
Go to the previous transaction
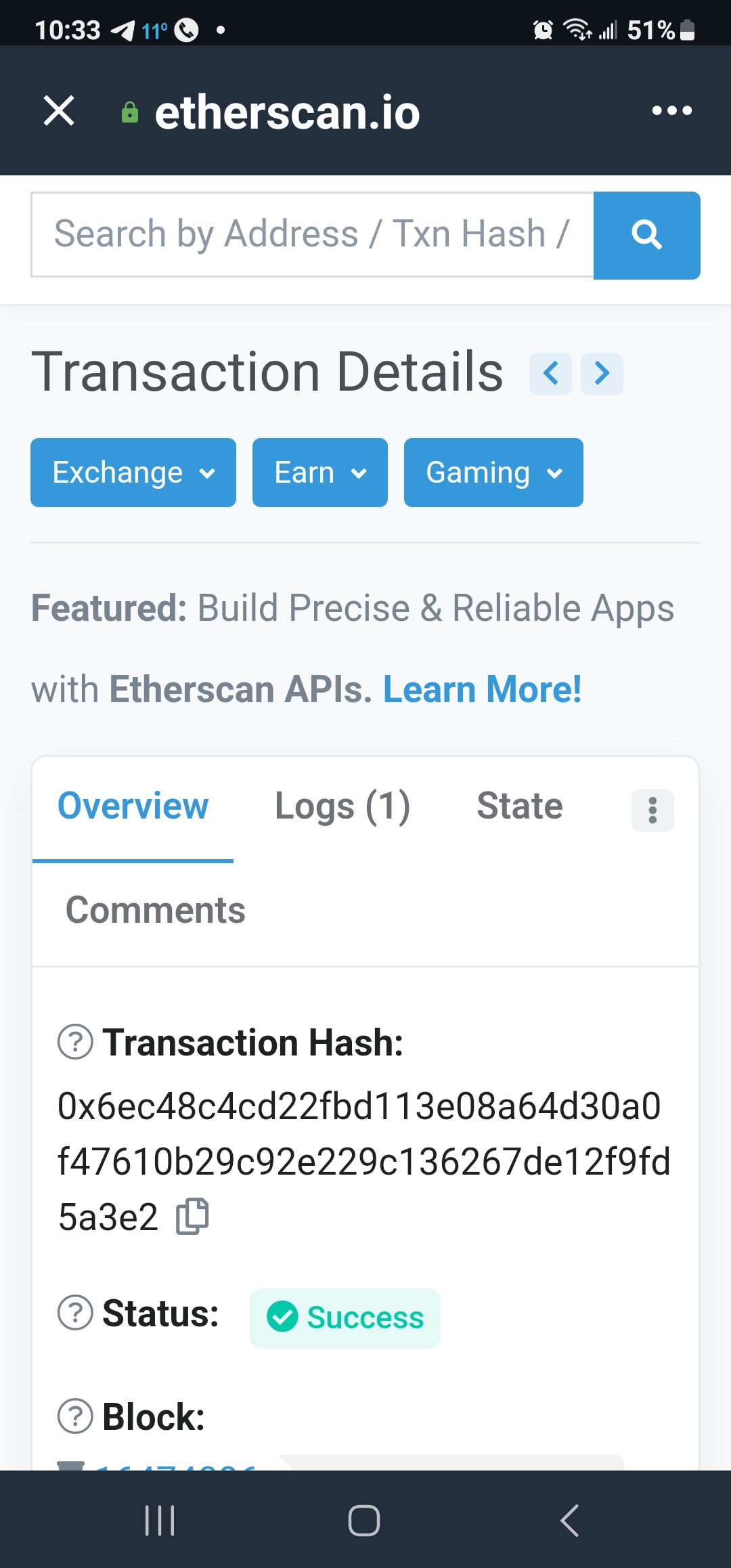click(x=551, y=374)
